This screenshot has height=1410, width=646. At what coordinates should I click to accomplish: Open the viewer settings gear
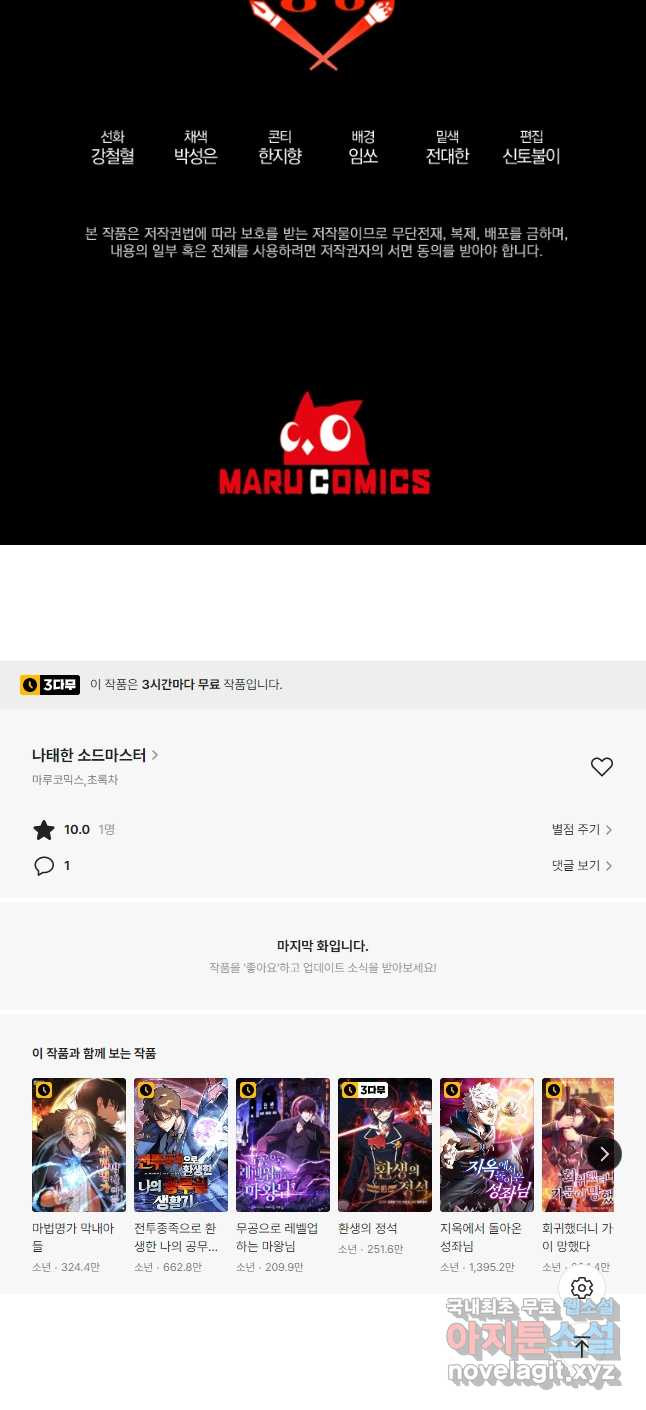582,1288
